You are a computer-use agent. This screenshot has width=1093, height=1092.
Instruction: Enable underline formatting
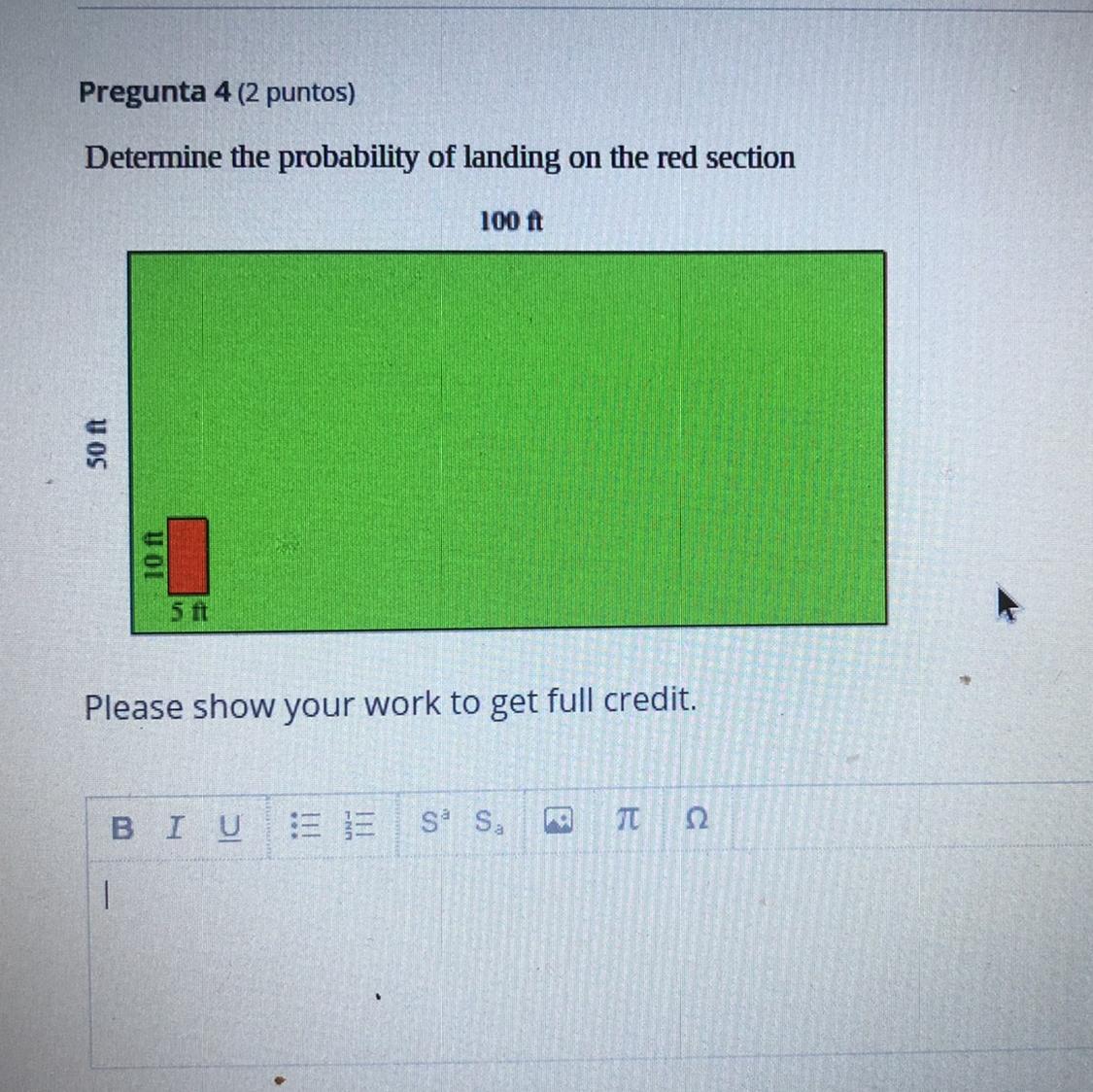pos(229,827)
